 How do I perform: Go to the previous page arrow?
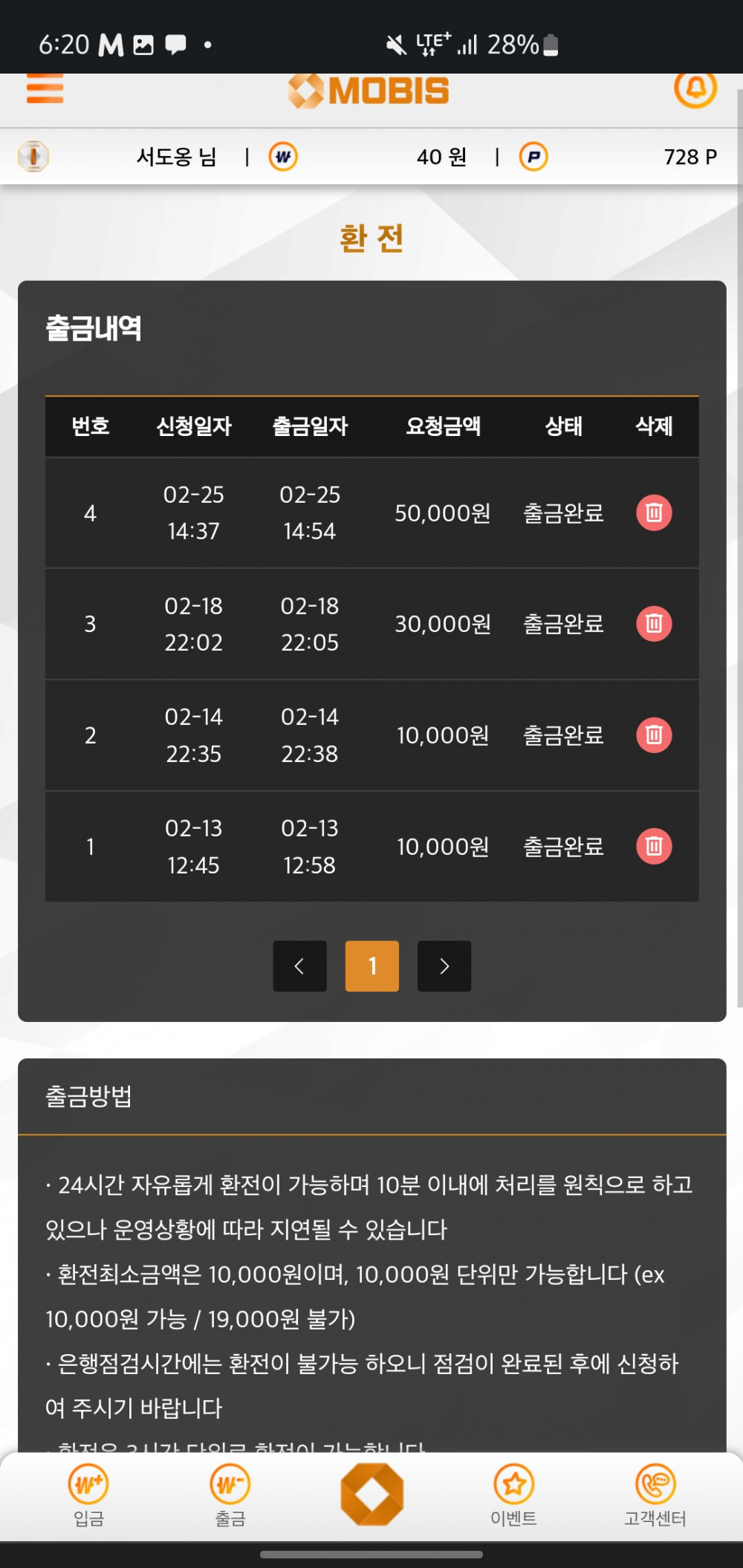299,966
